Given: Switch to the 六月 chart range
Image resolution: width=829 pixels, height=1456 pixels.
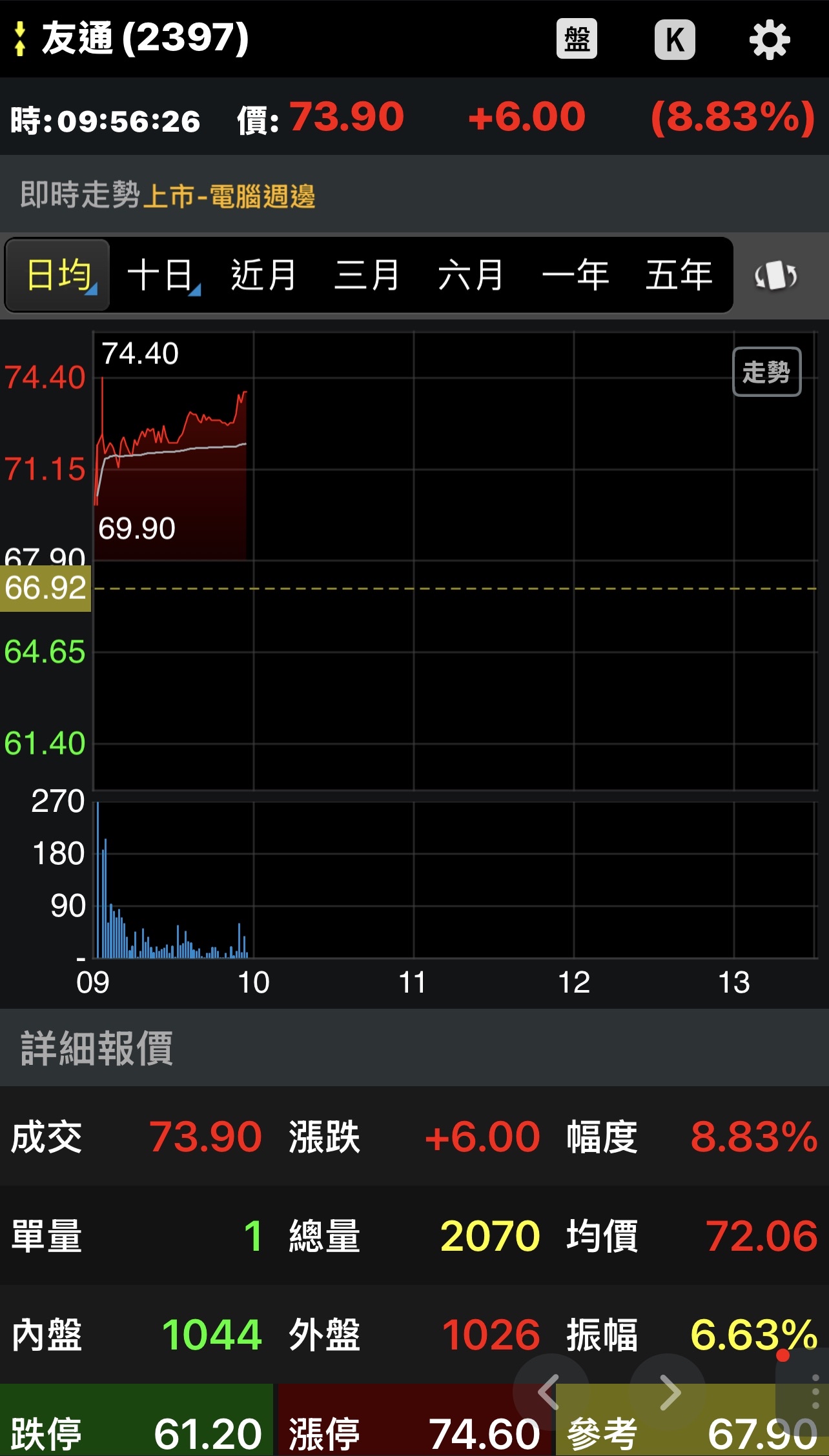Looking at the screenshot, I should click(471, 276).
